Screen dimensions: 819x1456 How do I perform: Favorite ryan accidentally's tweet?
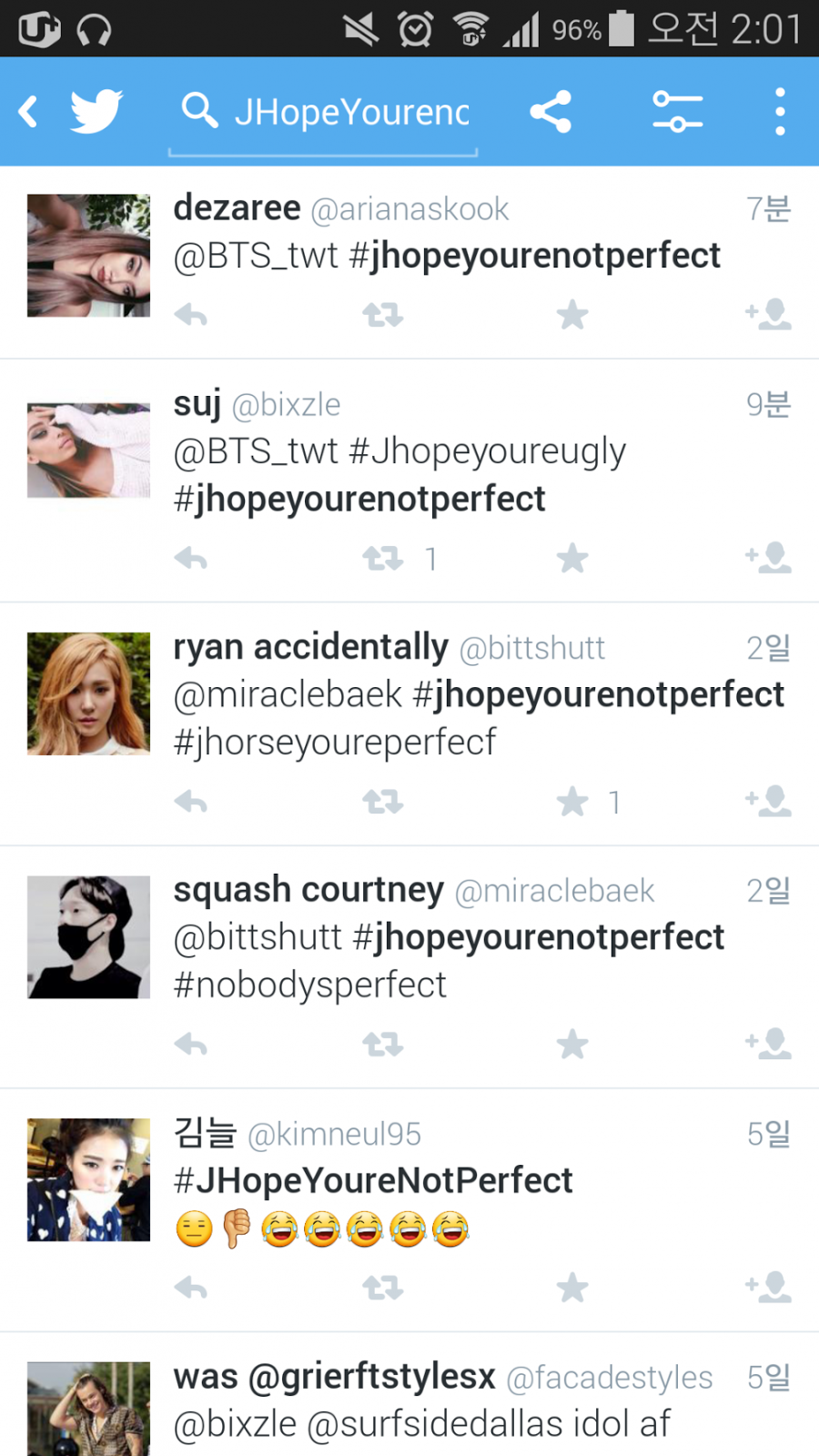click(572, 802)
